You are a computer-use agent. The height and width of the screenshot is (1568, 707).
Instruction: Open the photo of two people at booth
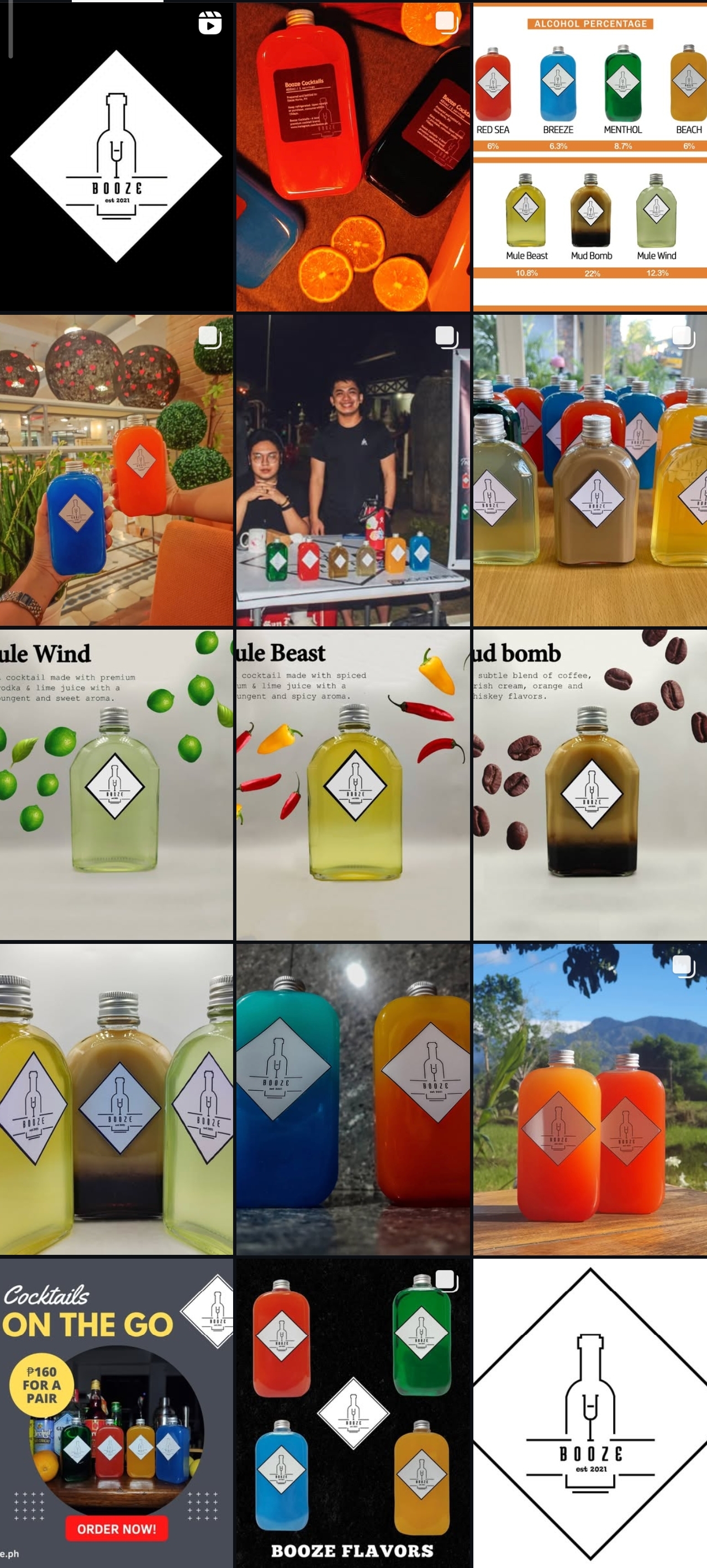(x=352, y=470)
